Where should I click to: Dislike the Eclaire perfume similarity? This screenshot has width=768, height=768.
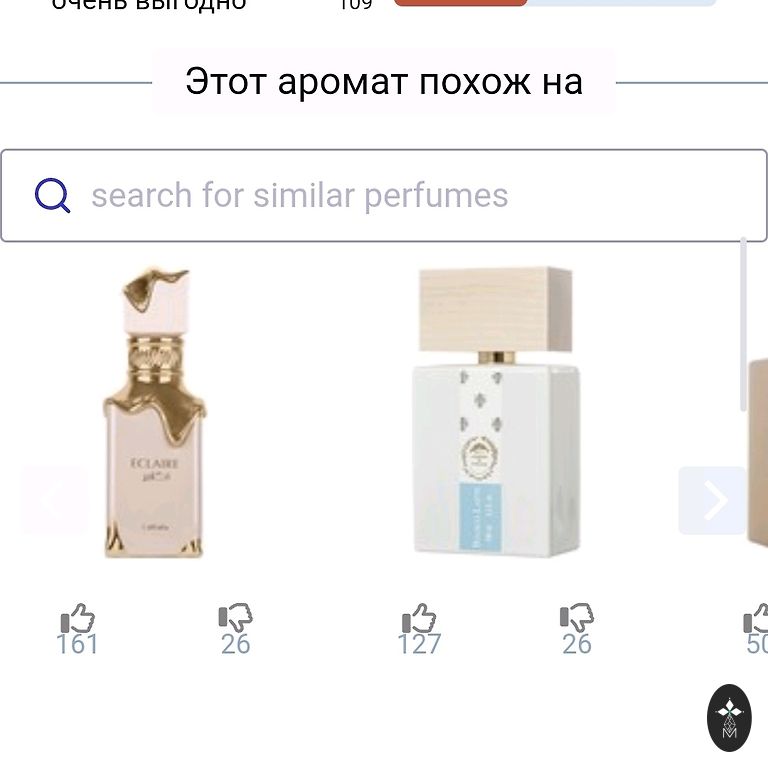point(236,619)
